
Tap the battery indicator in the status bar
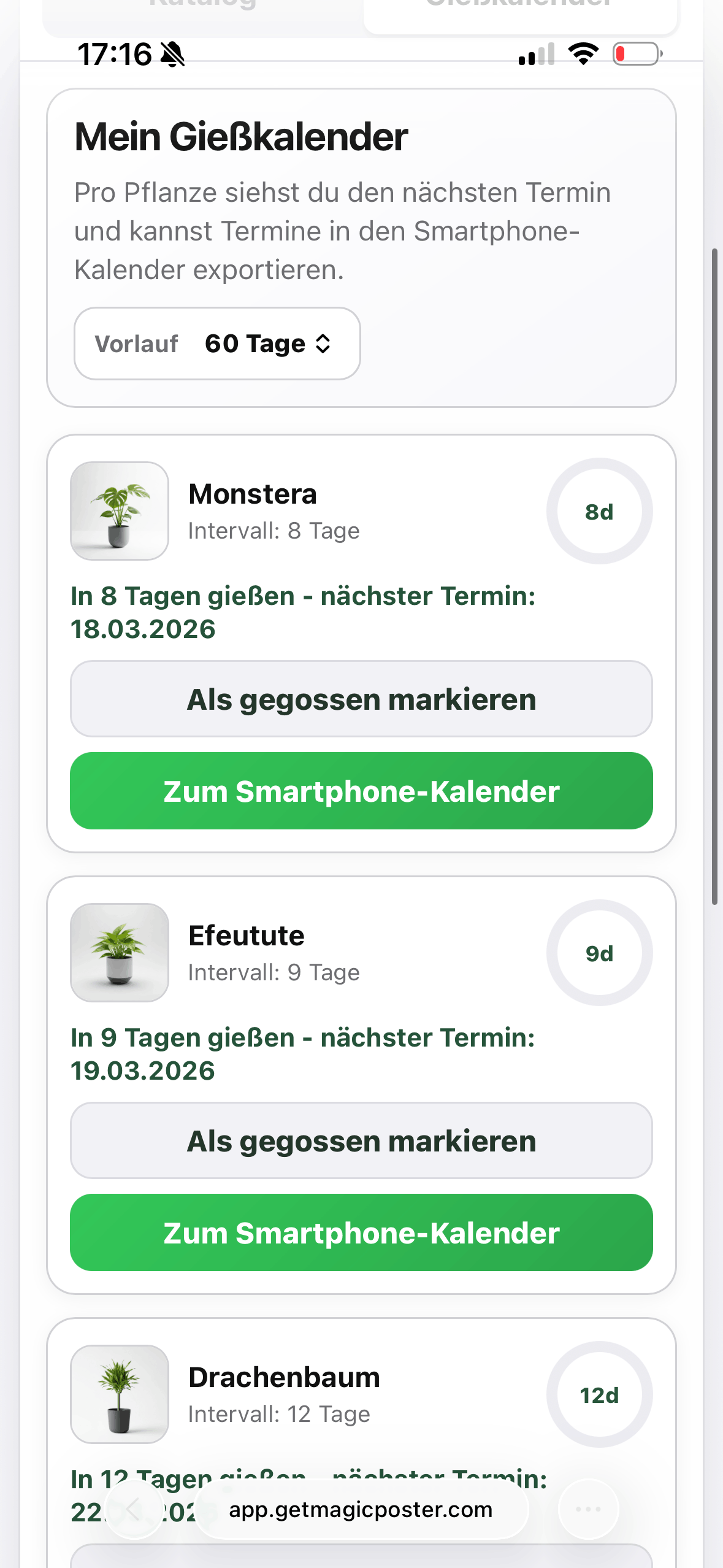point(635,54)
